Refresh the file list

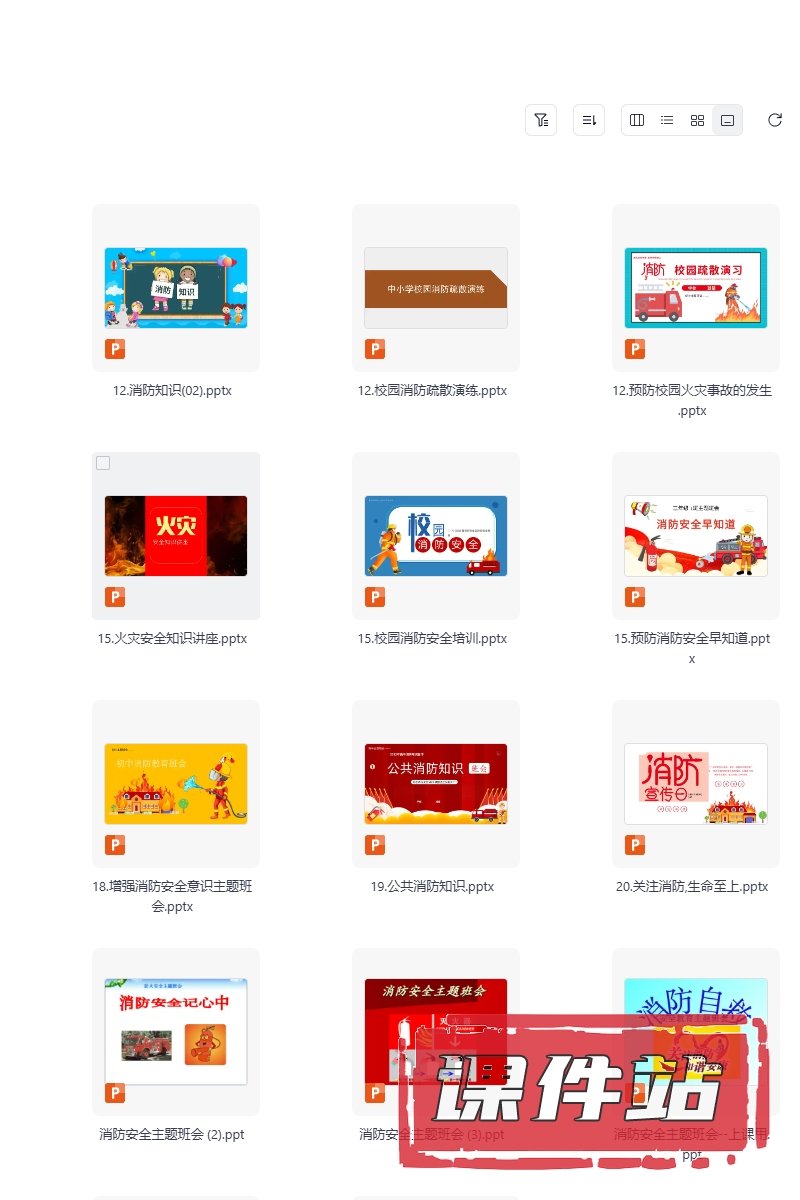coord(774,120)
